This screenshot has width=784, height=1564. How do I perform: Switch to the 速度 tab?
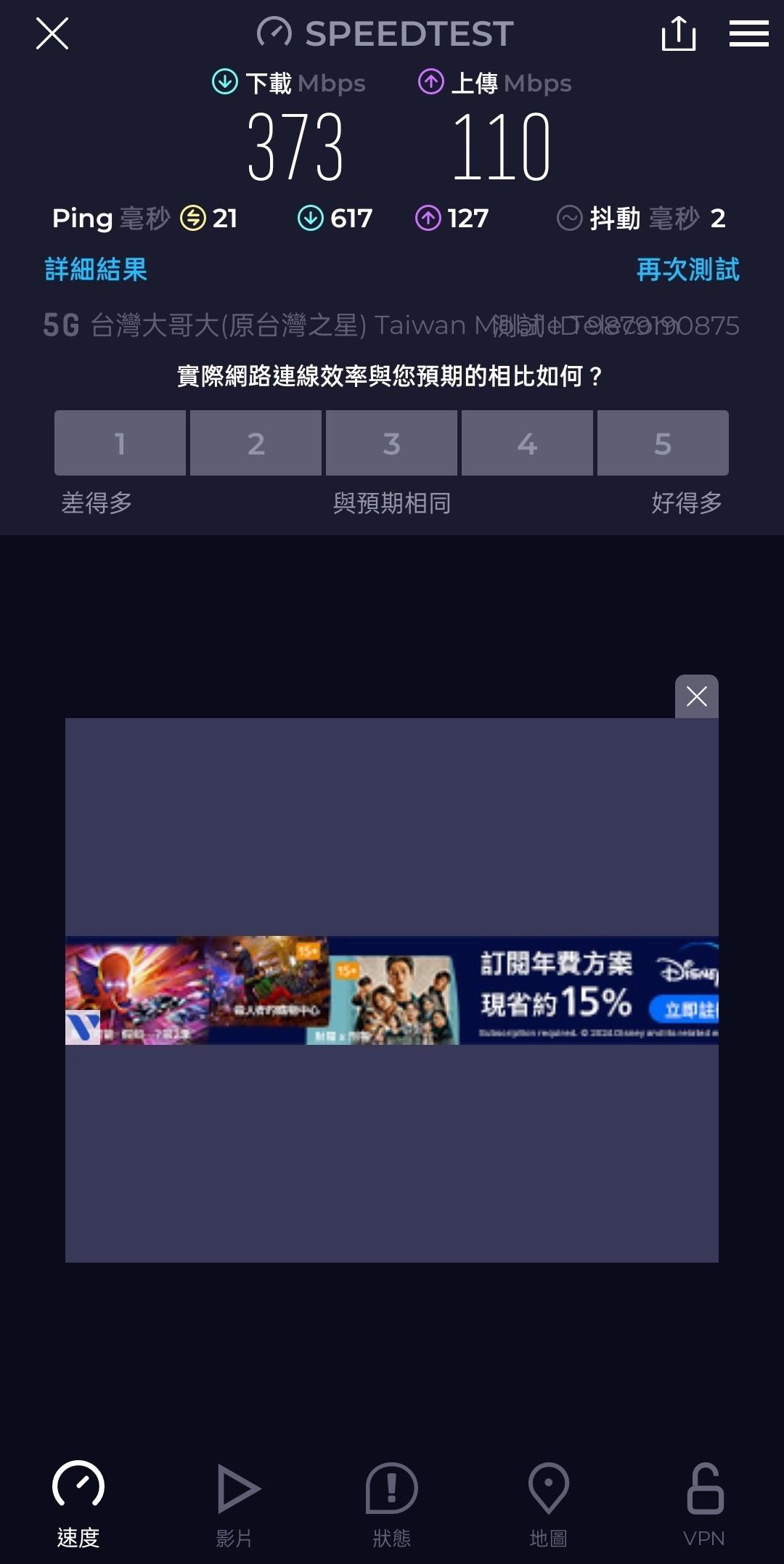pos(78,1502)
